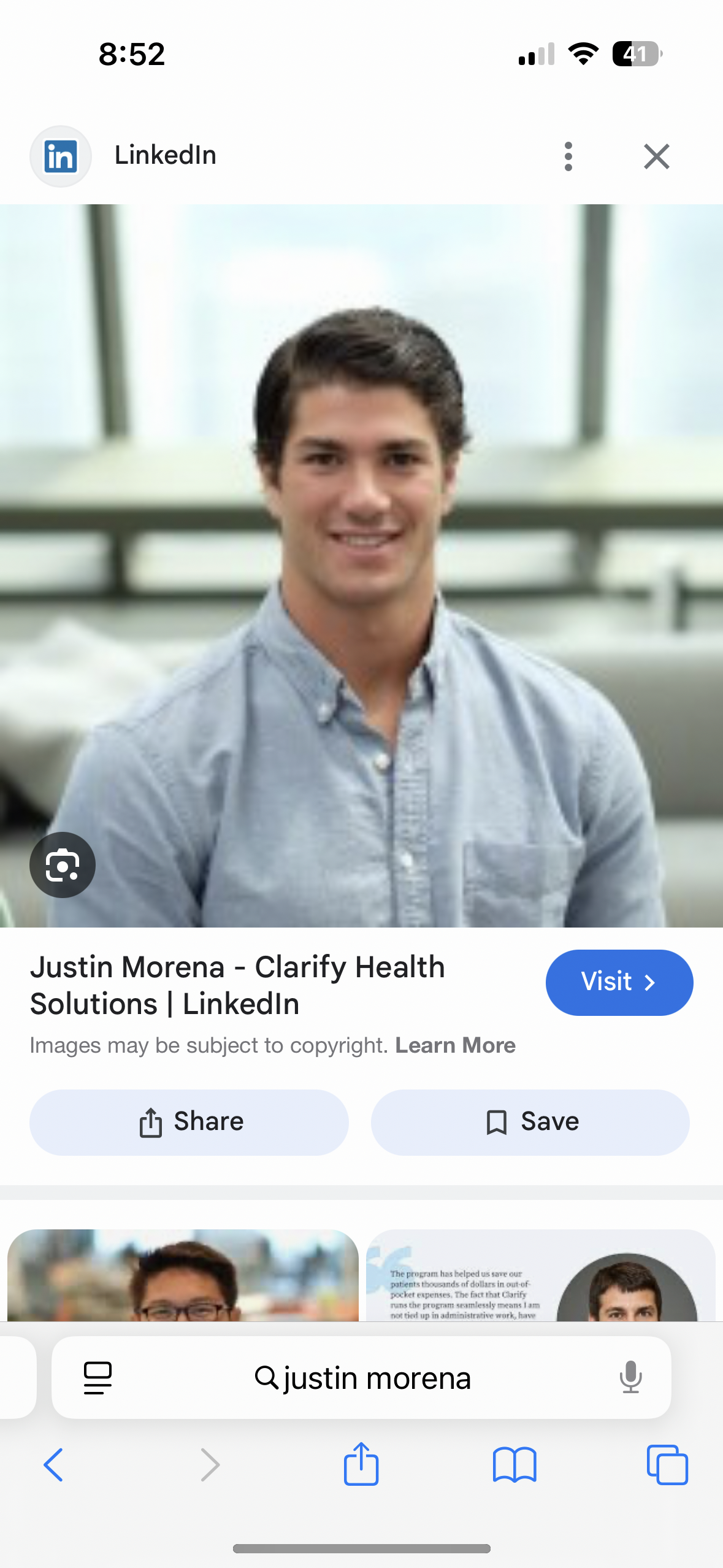
Task: Go back to the previous page
Action: tap(53, 1465)
